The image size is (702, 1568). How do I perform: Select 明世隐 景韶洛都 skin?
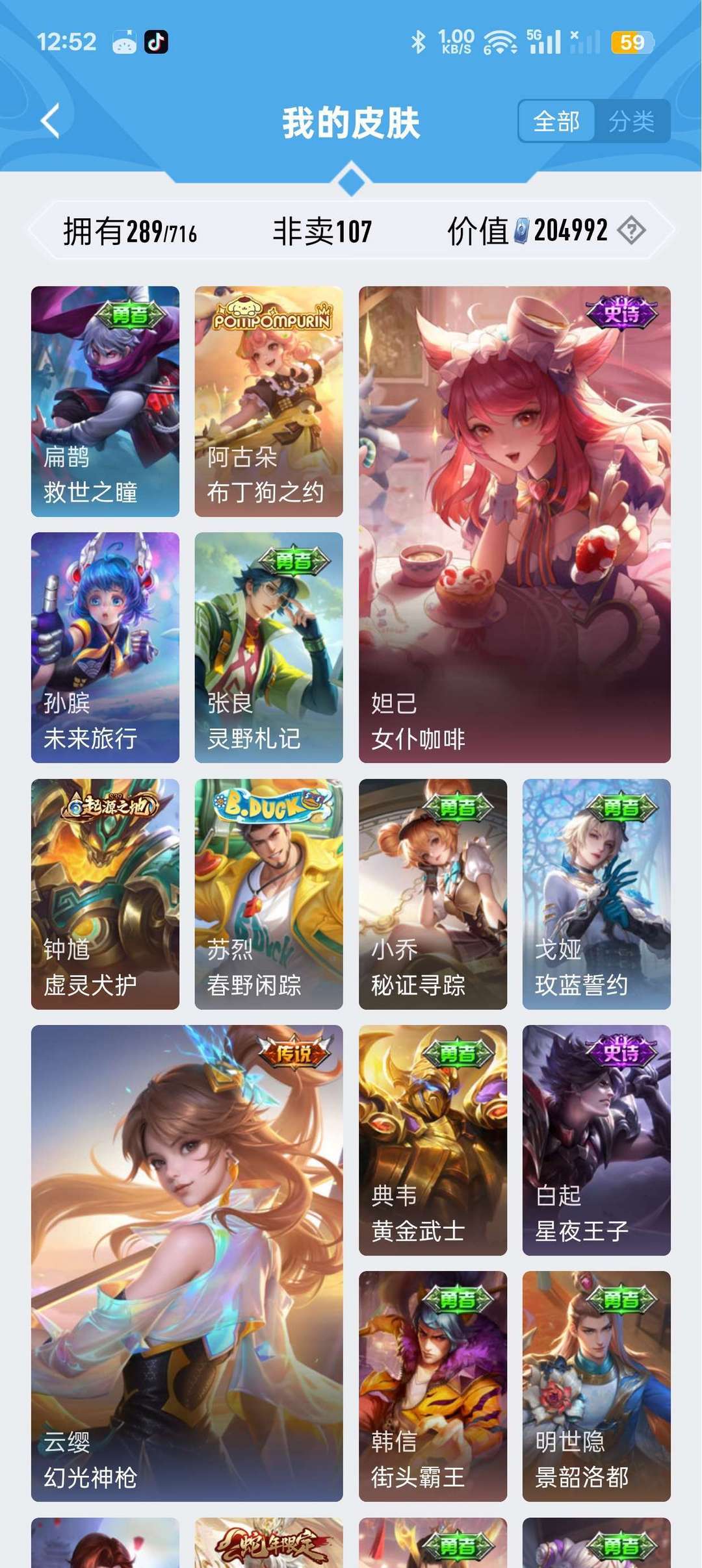[x=596, y=1386]
